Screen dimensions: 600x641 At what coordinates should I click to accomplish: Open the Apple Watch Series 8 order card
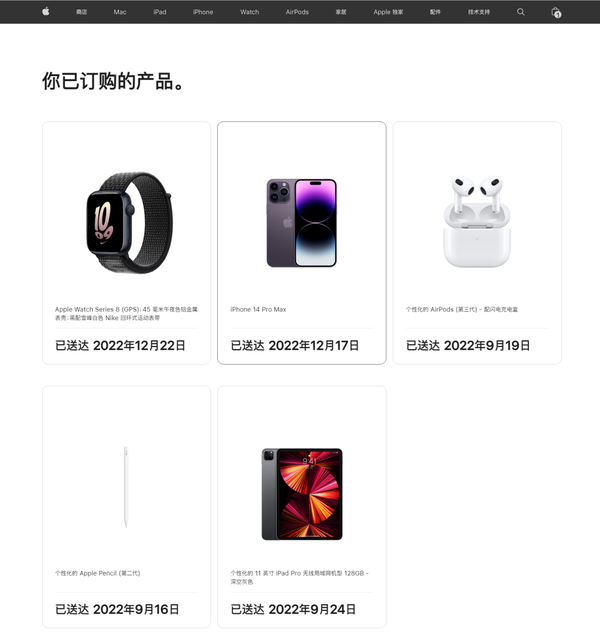126,243
